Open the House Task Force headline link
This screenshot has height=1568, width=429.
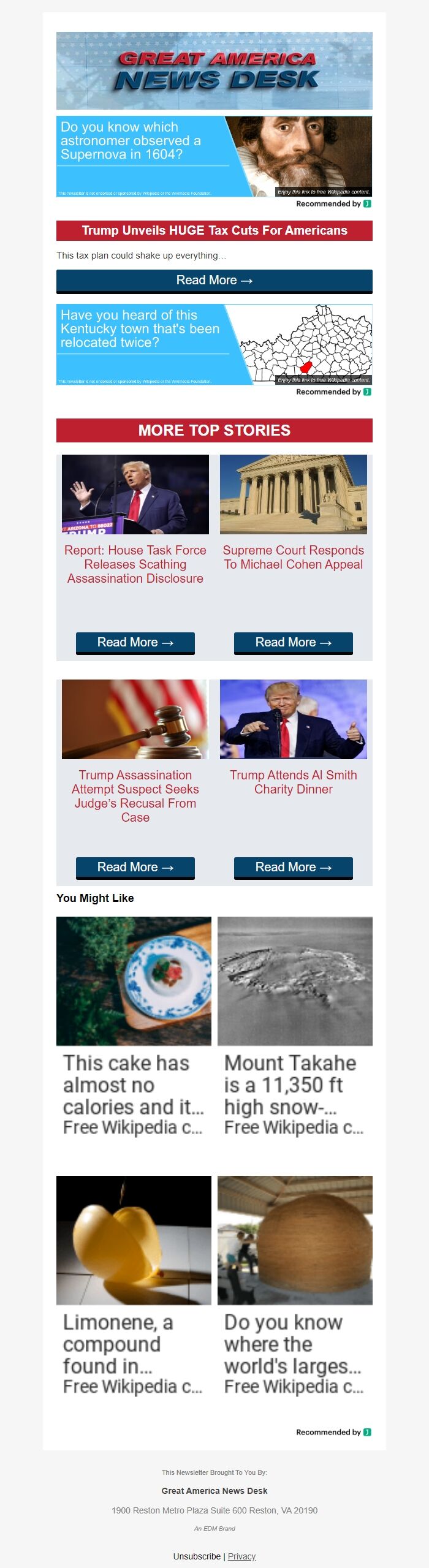pos(135,564)
